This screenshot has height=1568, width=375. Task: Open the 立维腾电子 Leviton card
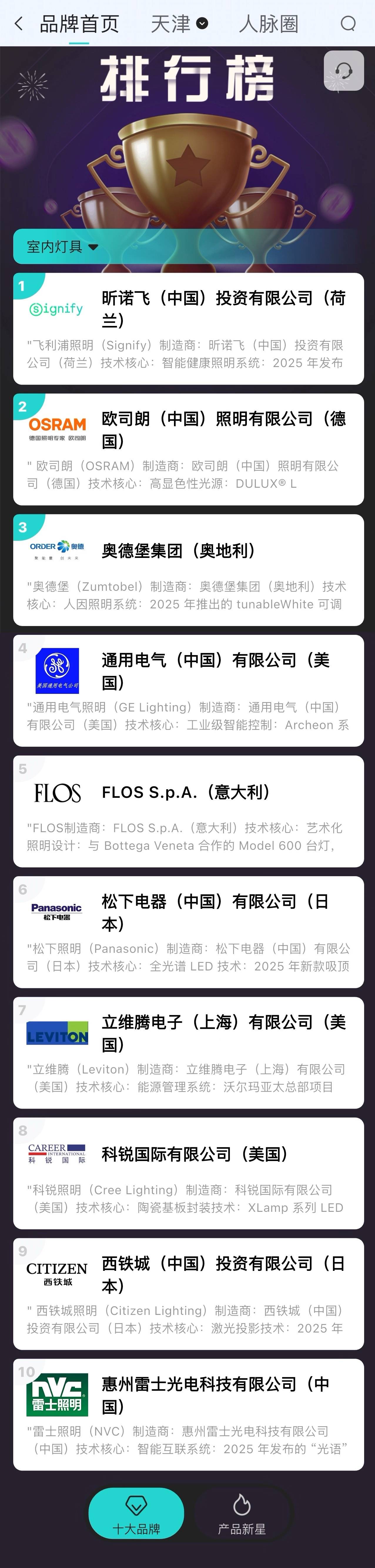pos(188,1052)
